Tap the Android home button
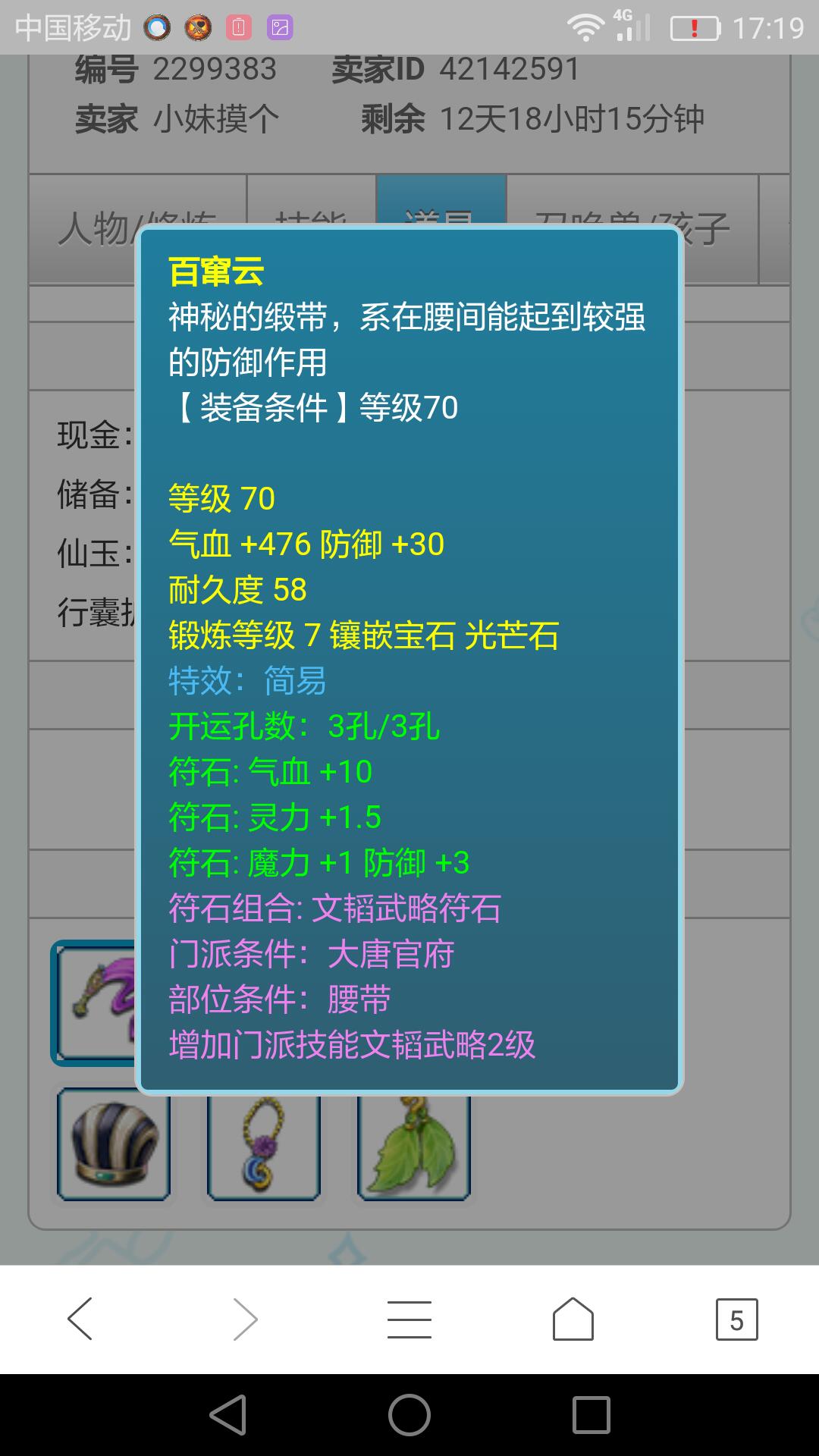 (409, 1415)
